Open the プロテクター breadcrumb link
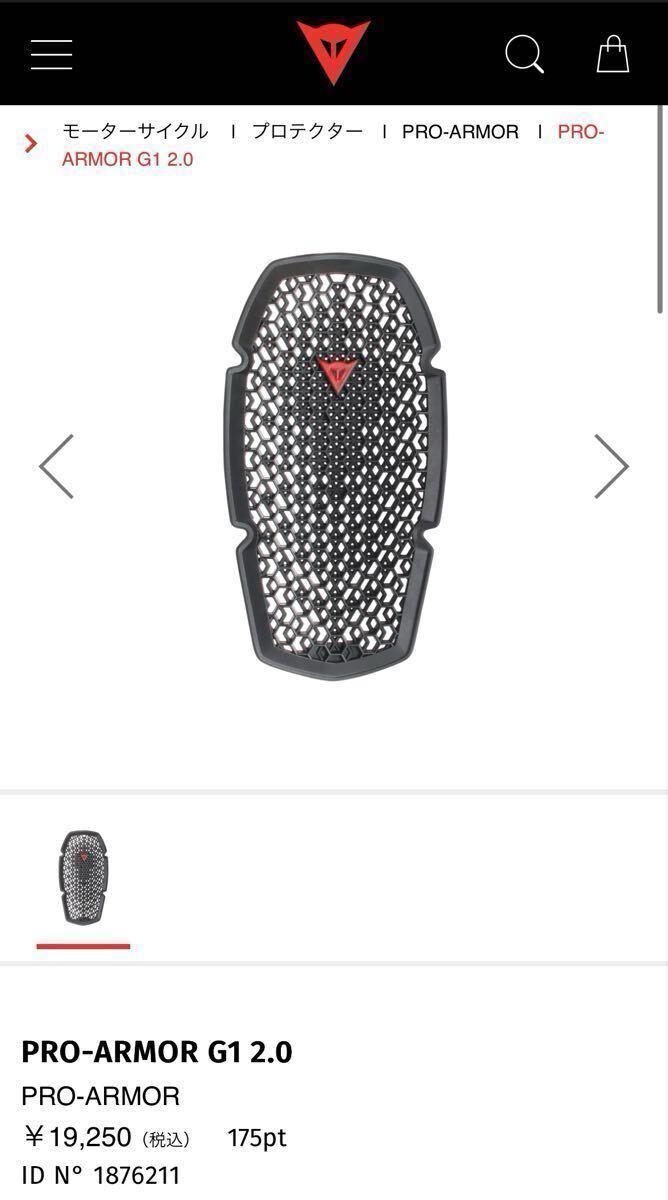This screenshot has width=668, height=1200. (x=307, y=132)
